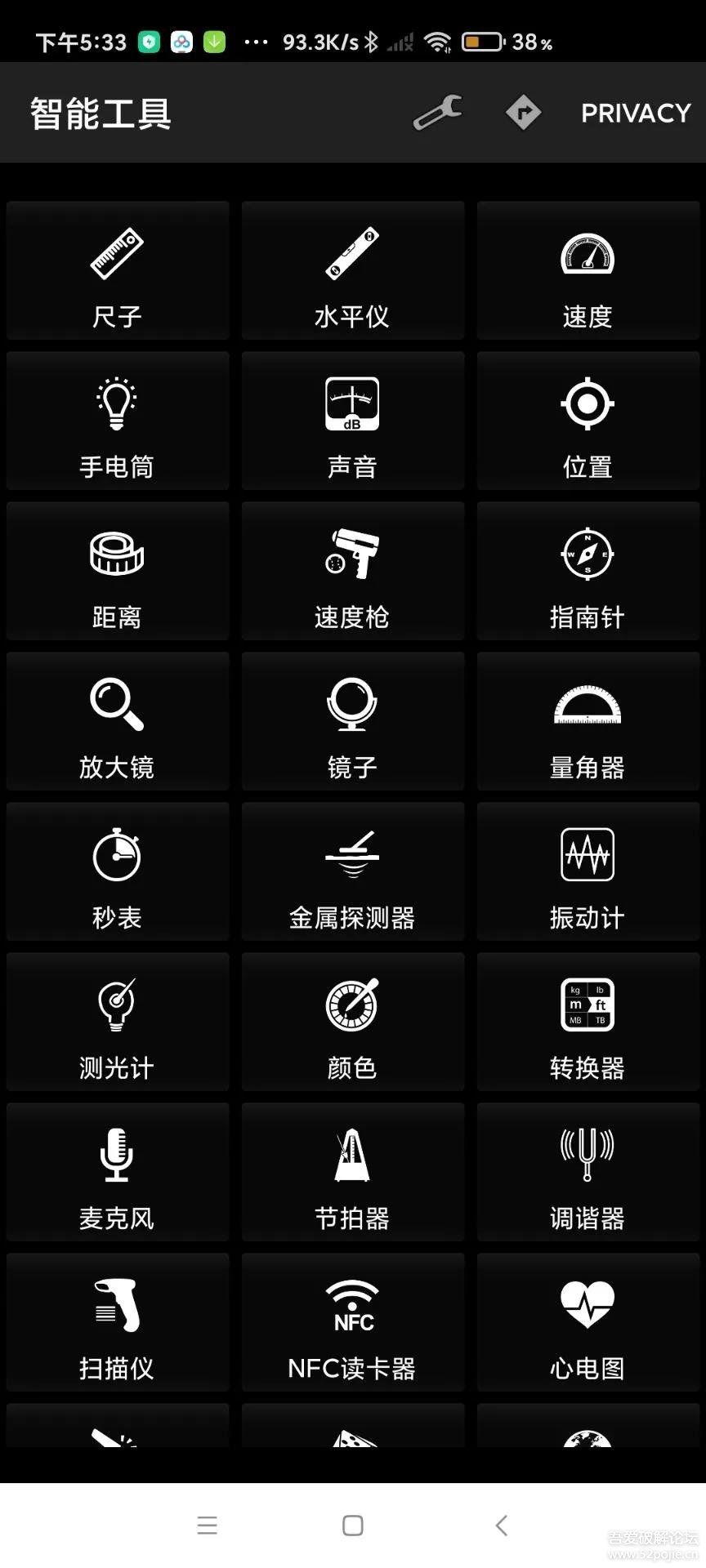706x1568 pixels.
Task: Open the wrench settings icon
Action: pos(438,113)
